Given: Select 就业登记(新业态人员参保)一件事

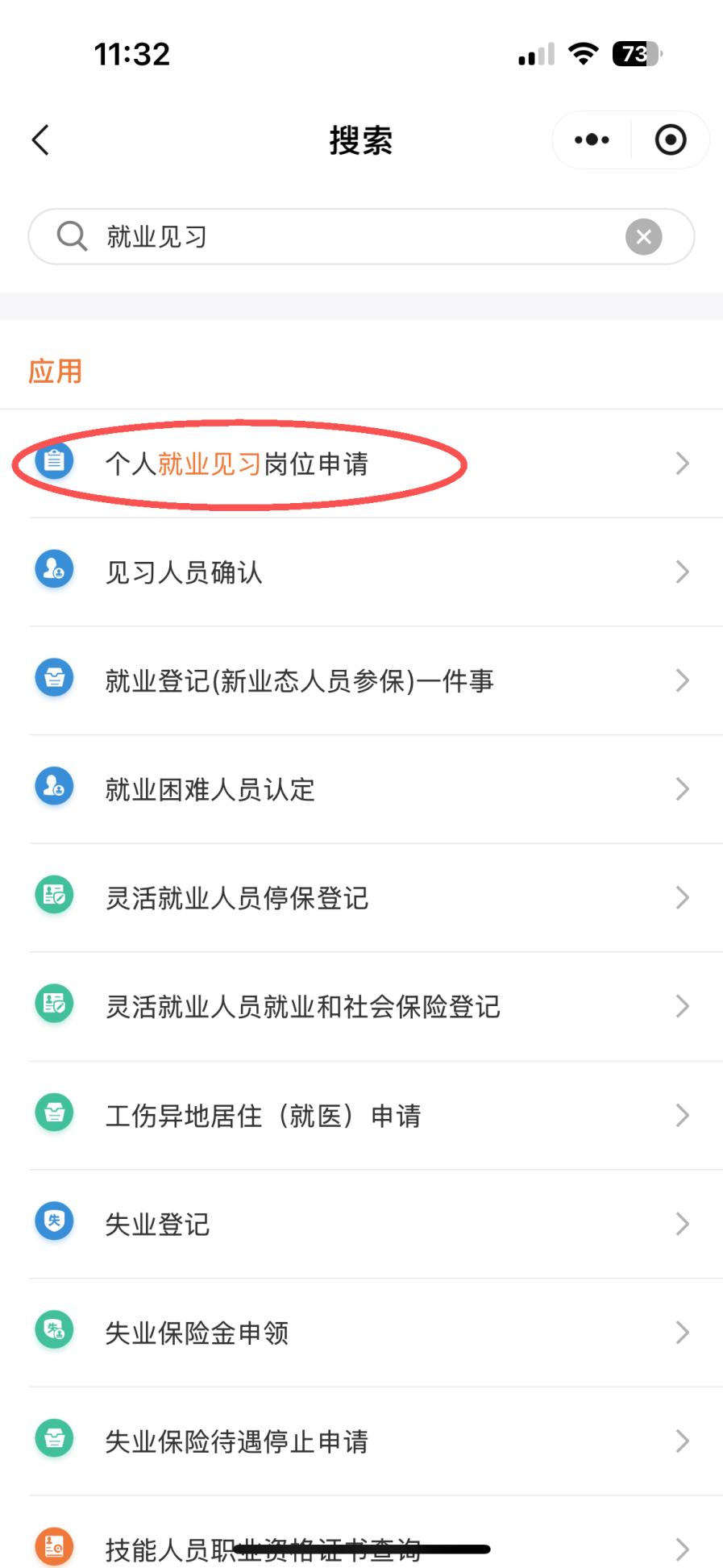Looking at the screenshot, I should point(361,681).
